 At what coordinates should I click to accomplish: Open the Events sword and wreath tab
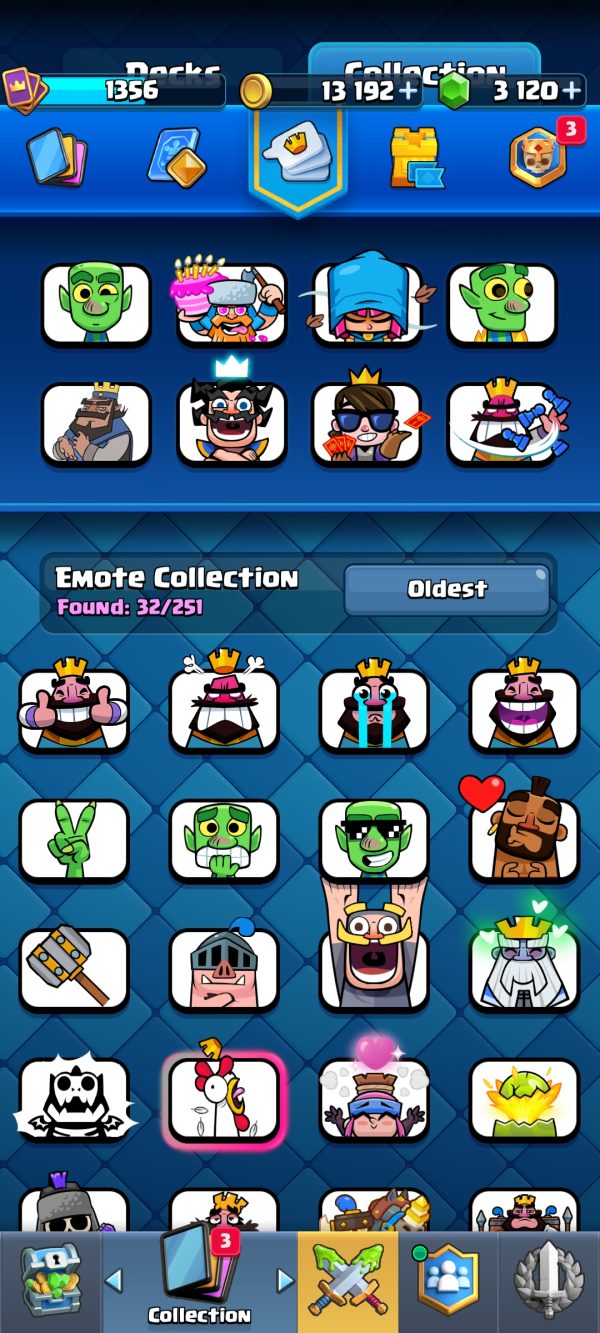(548, 1282)
